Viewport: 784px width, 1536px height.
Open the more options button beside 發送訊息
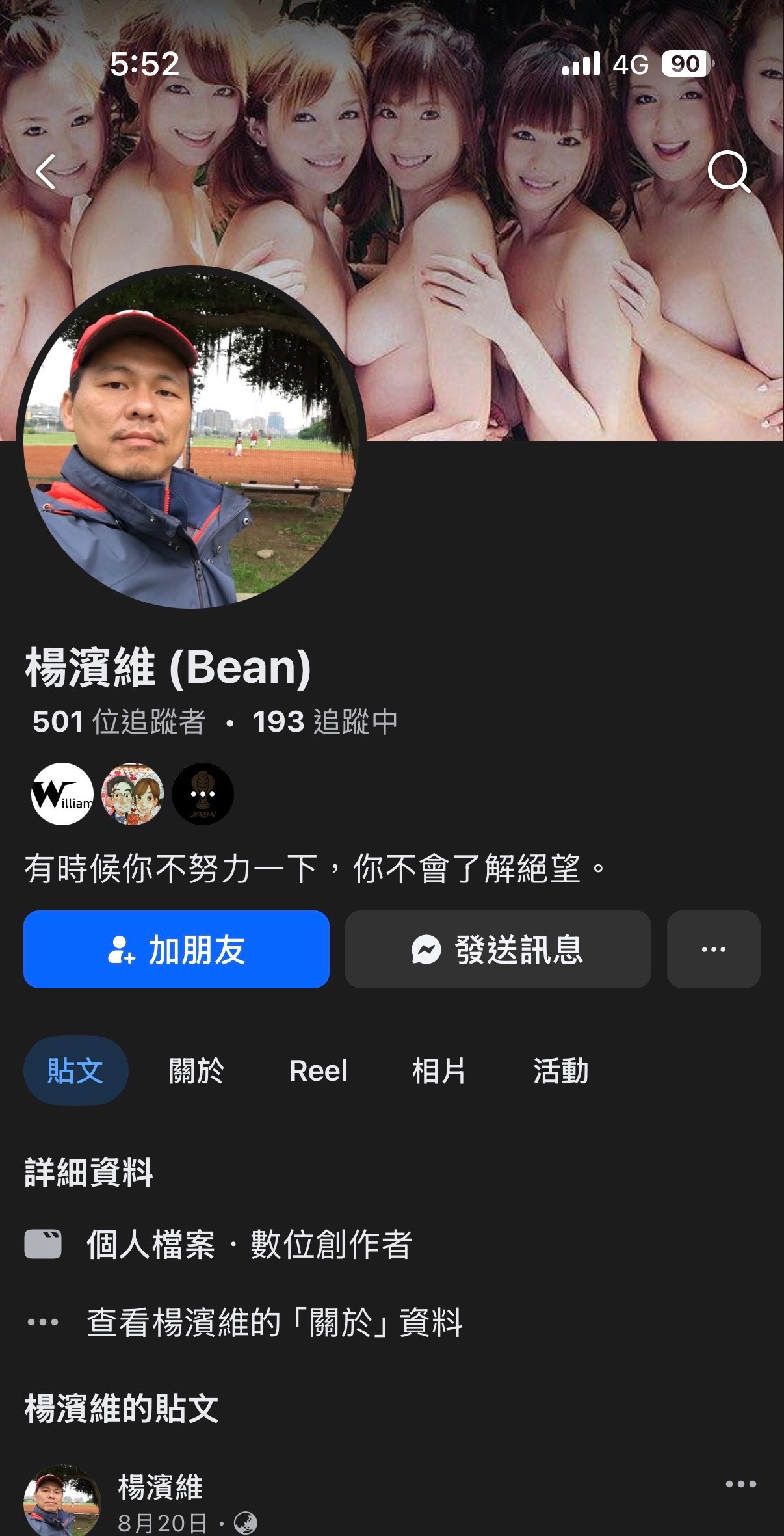(713, 949)
